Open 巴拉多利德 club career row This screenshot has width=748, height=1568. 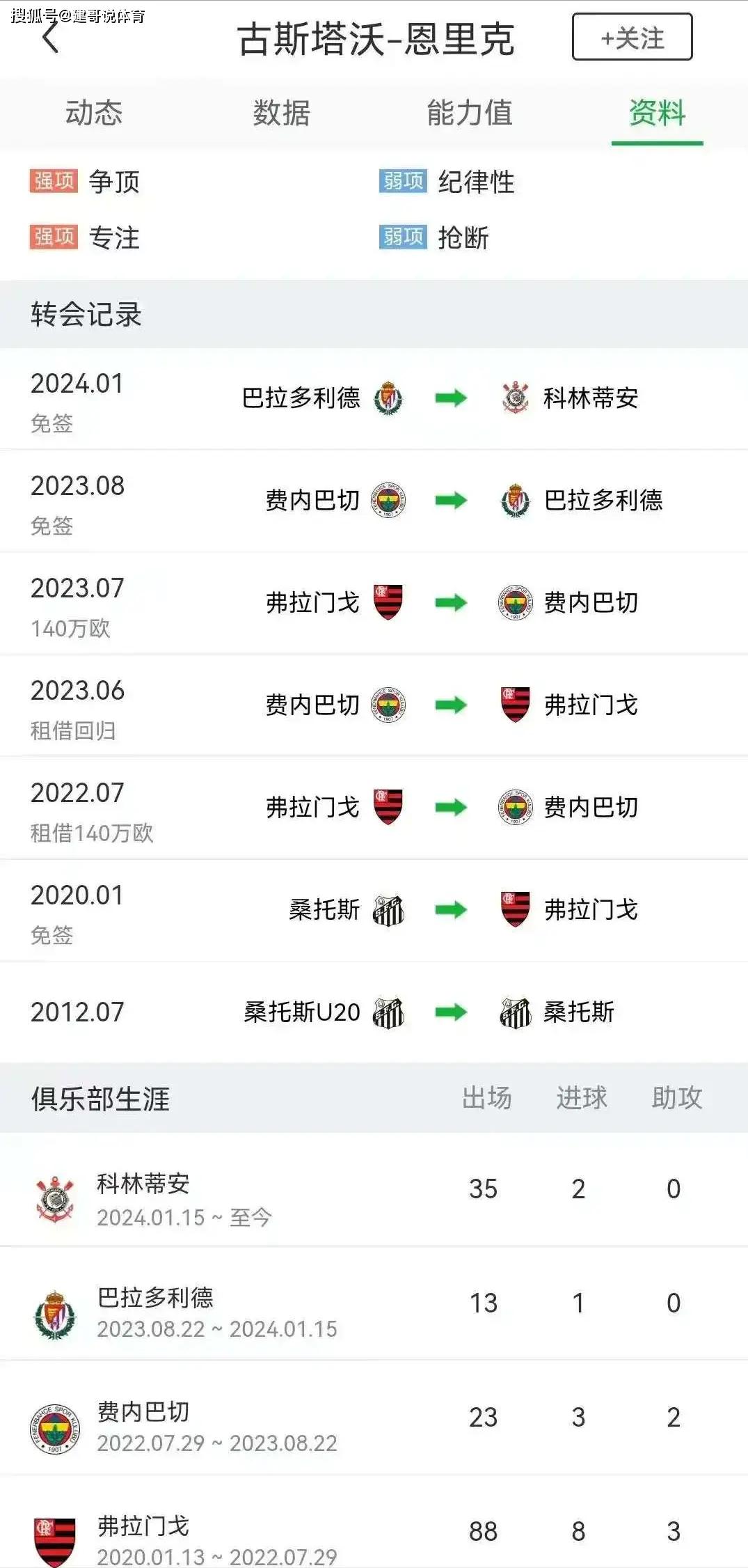(x=374, y=1304)
